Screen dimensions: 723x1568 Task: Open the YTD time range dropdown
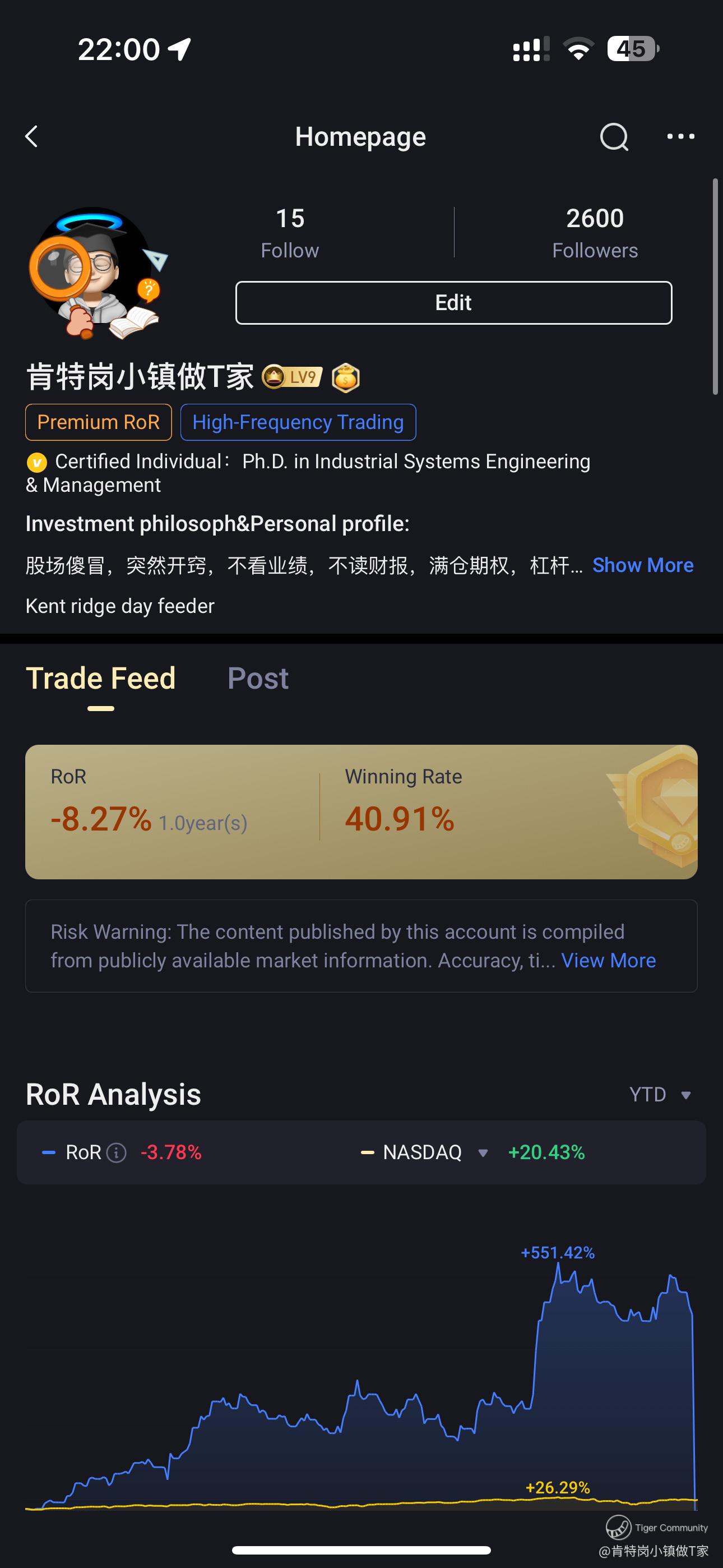660,1095
